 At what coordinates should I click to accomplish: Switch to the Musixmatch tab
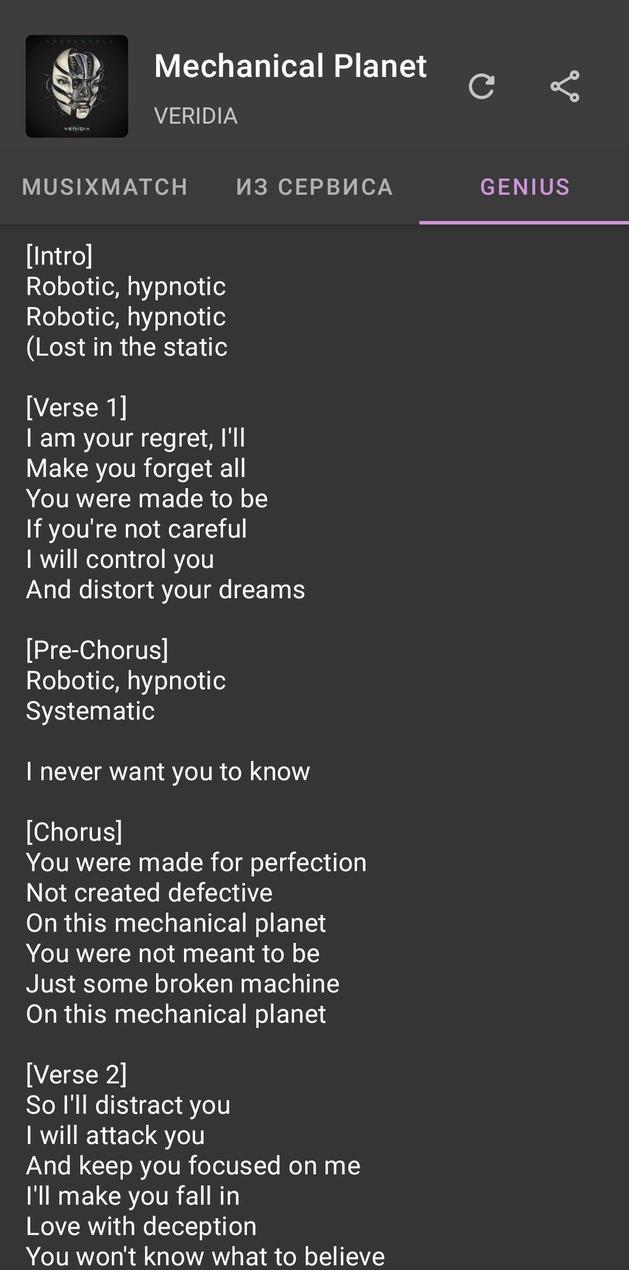pyautogui.click(x=105, y=187)
